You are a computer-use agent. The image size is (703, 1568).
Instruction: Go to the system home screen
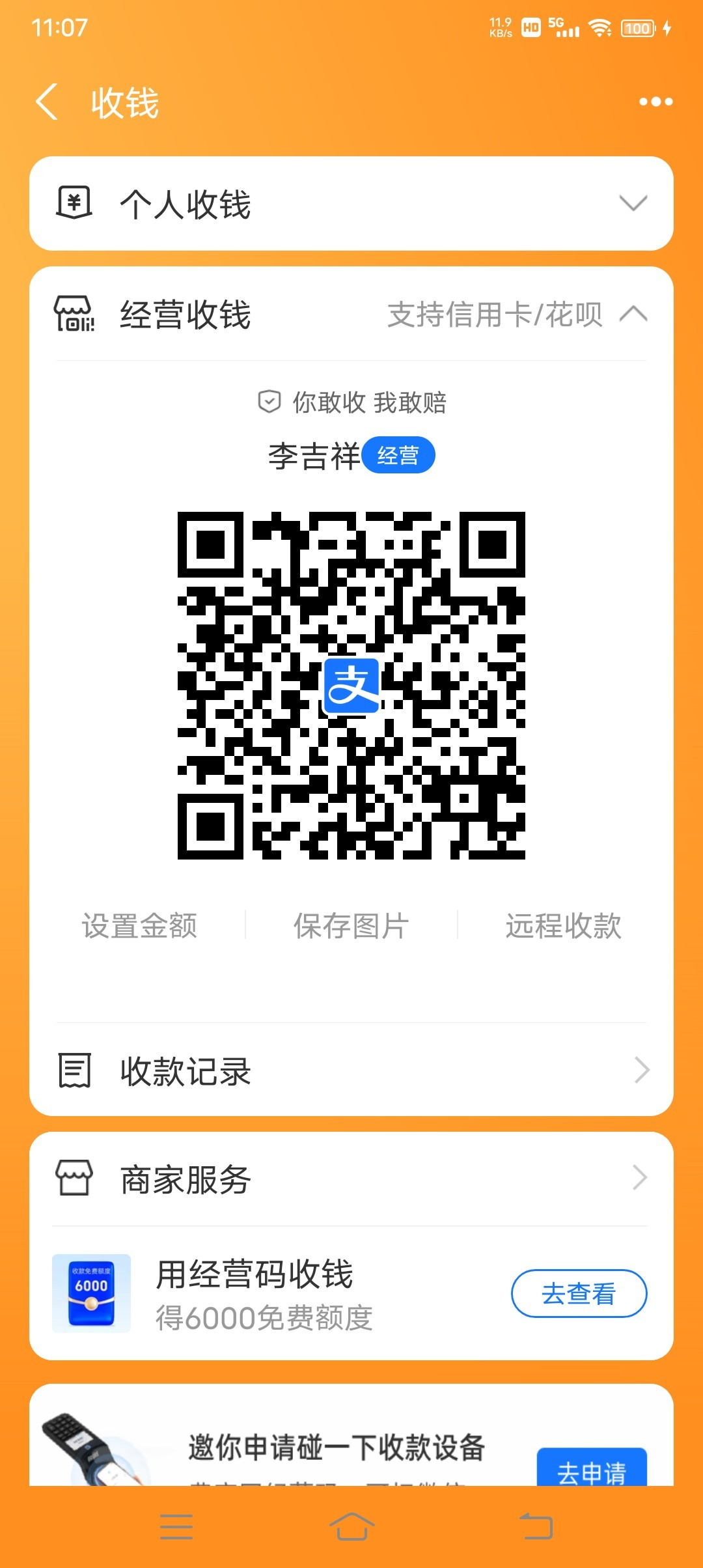tap(351, 1526)
